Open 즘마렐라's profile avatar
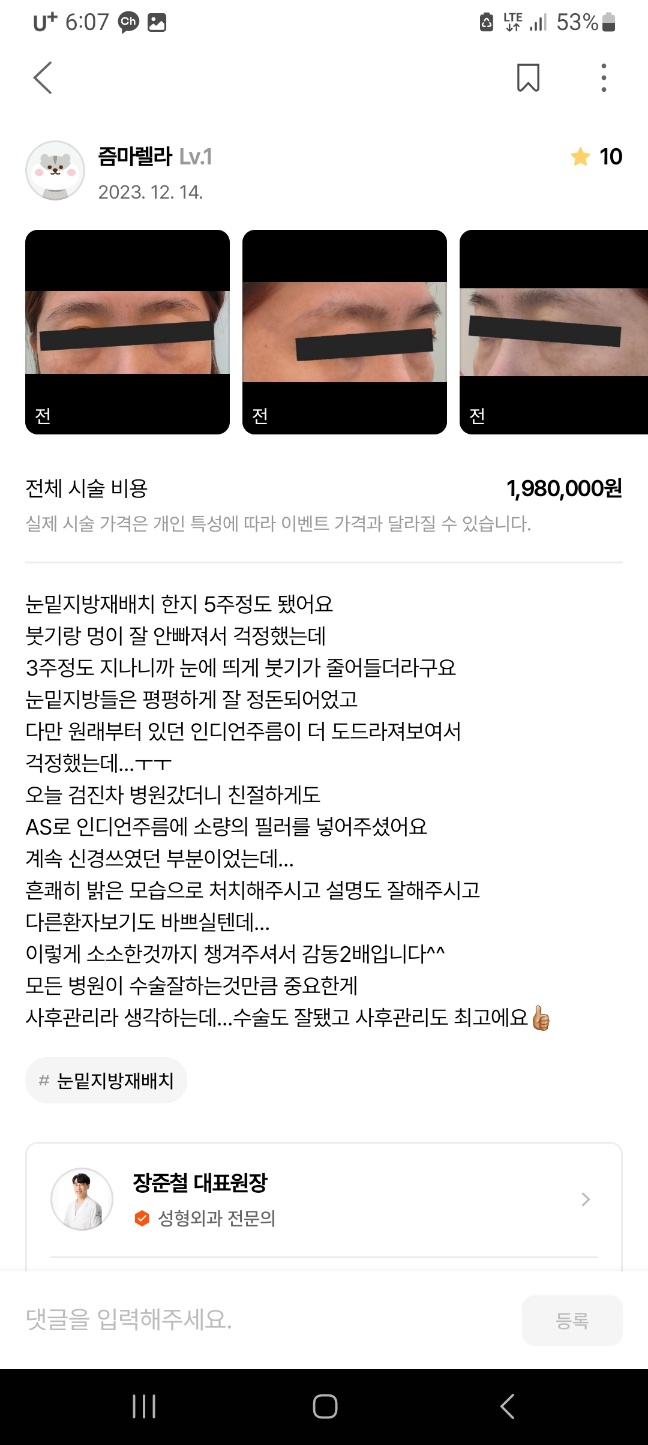The width and height of the screenshot is (648, 1445). [54, 170]
